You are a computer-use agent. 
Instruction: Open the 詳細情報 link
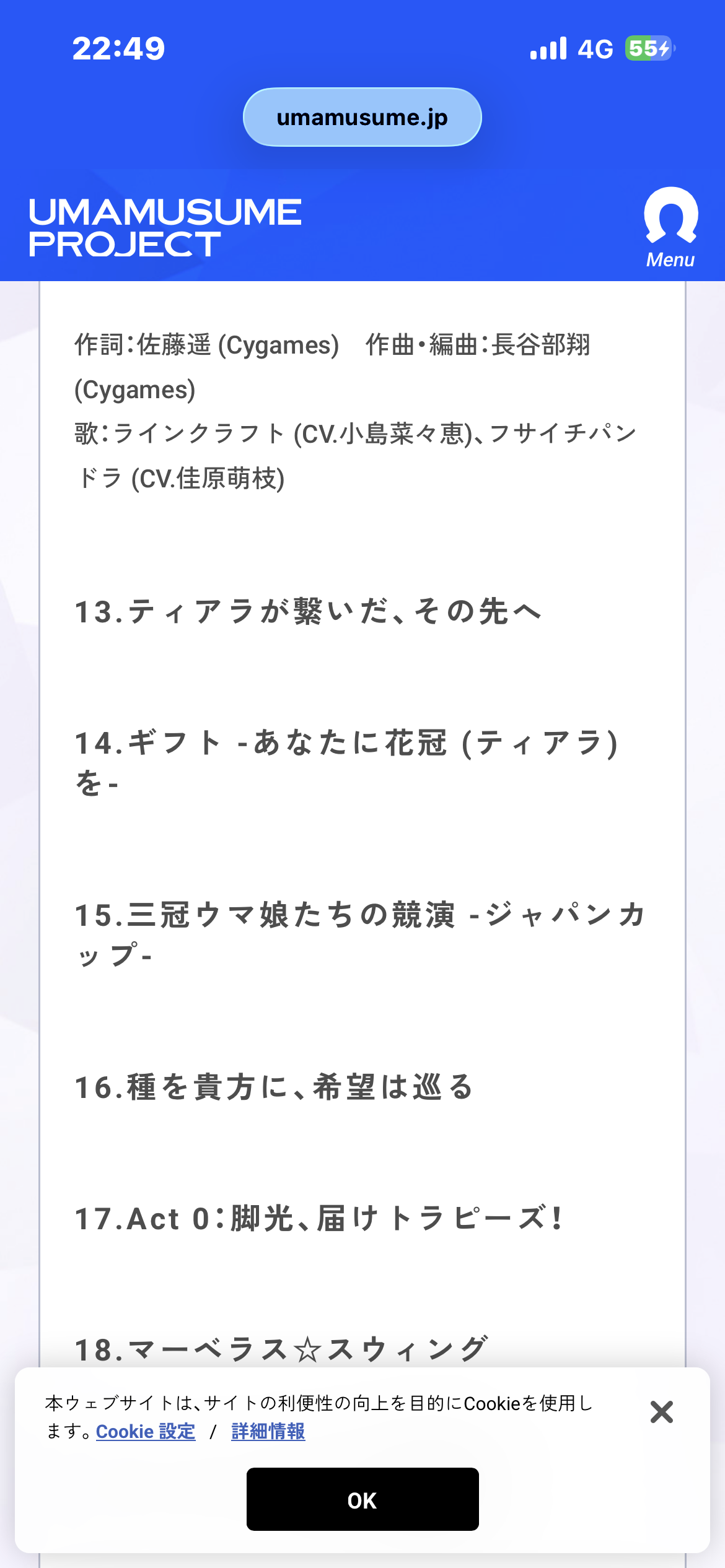268,1432
